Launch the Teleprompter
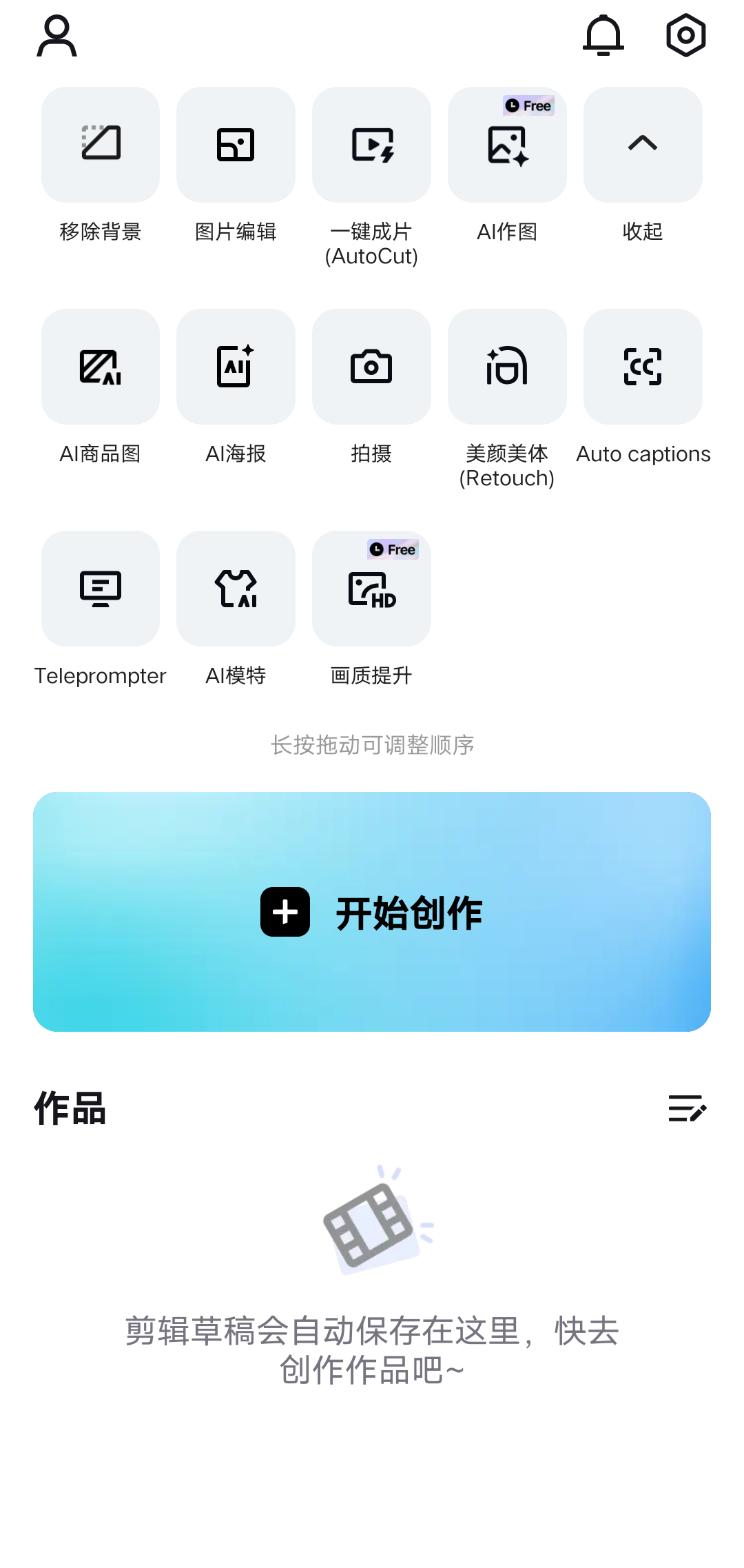 101,589
